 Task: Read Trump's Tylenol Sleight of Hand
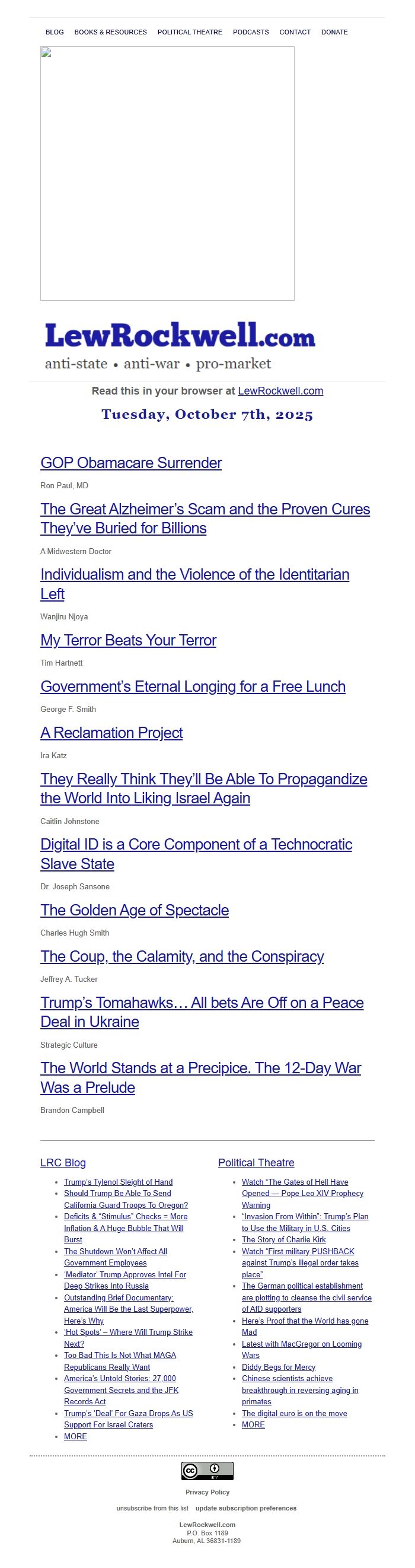[118, 1182]
